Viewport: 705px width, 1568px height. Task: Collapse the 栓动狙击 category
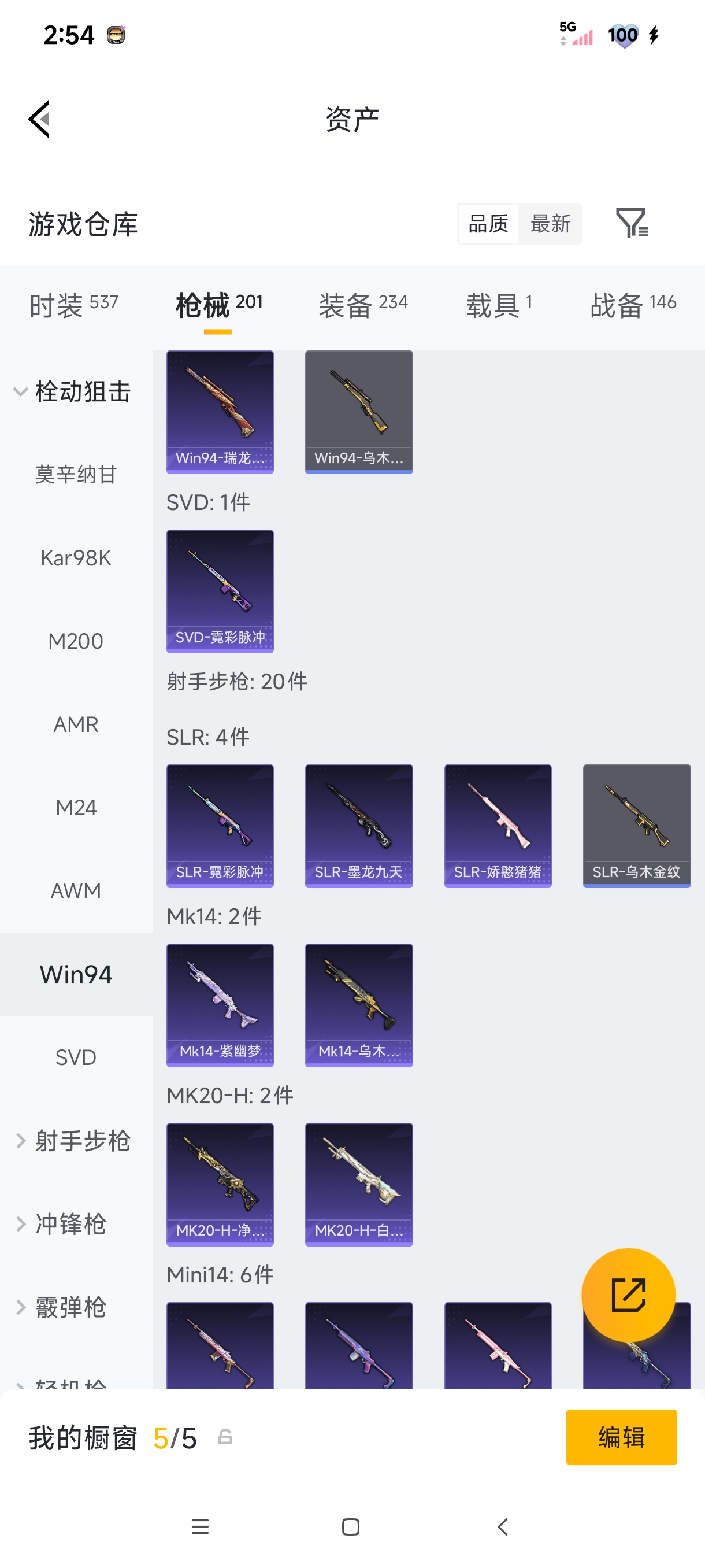click(x=73, y=391)
